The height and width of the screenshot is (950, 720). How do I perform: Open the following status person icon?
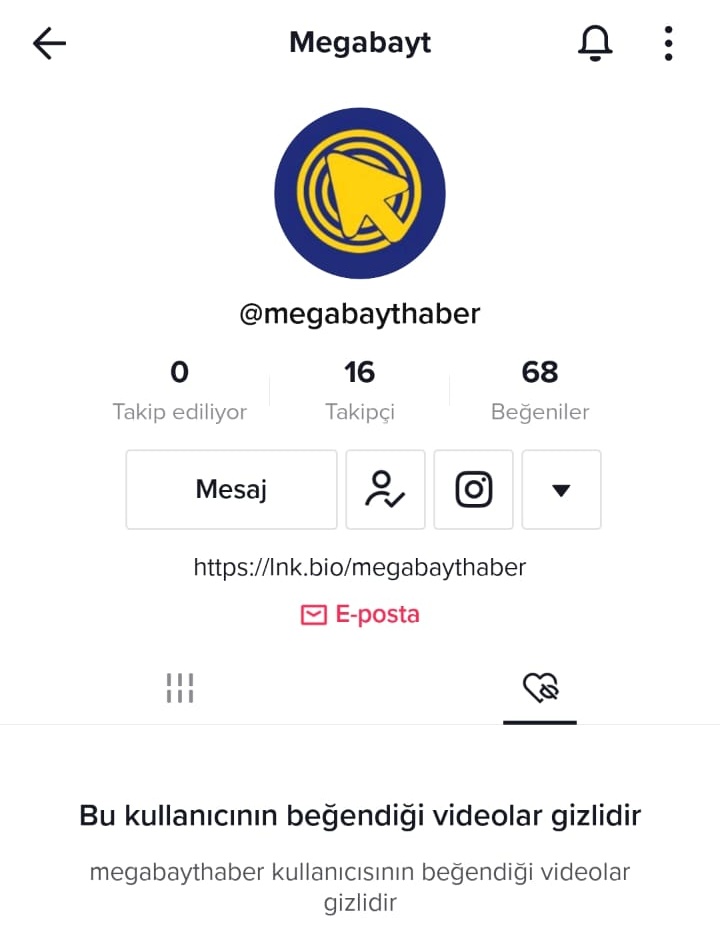[x=385, y=489]
